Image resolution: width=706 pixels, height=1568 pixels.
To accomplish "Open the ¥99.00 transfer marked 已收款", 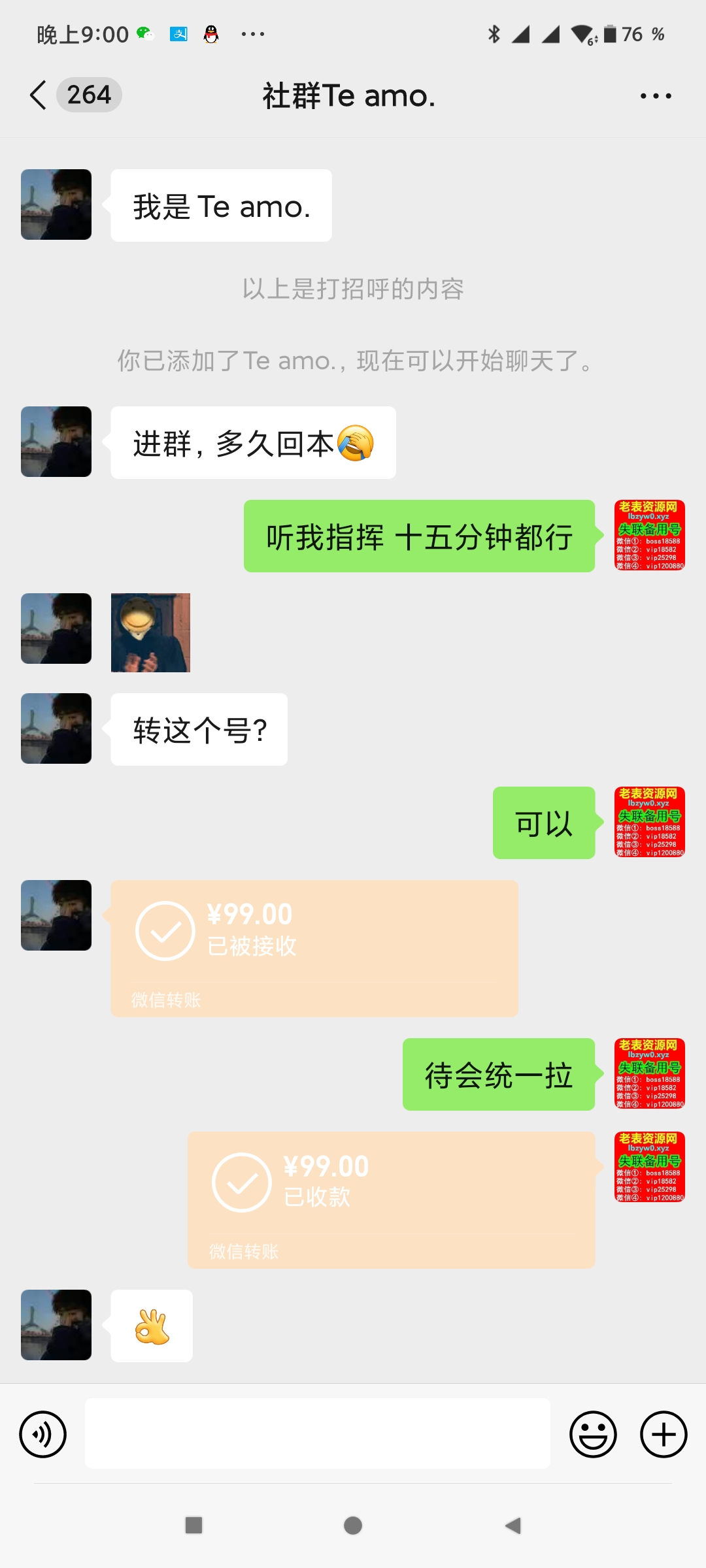I will pyautogui.click(x=391, y=1200).
